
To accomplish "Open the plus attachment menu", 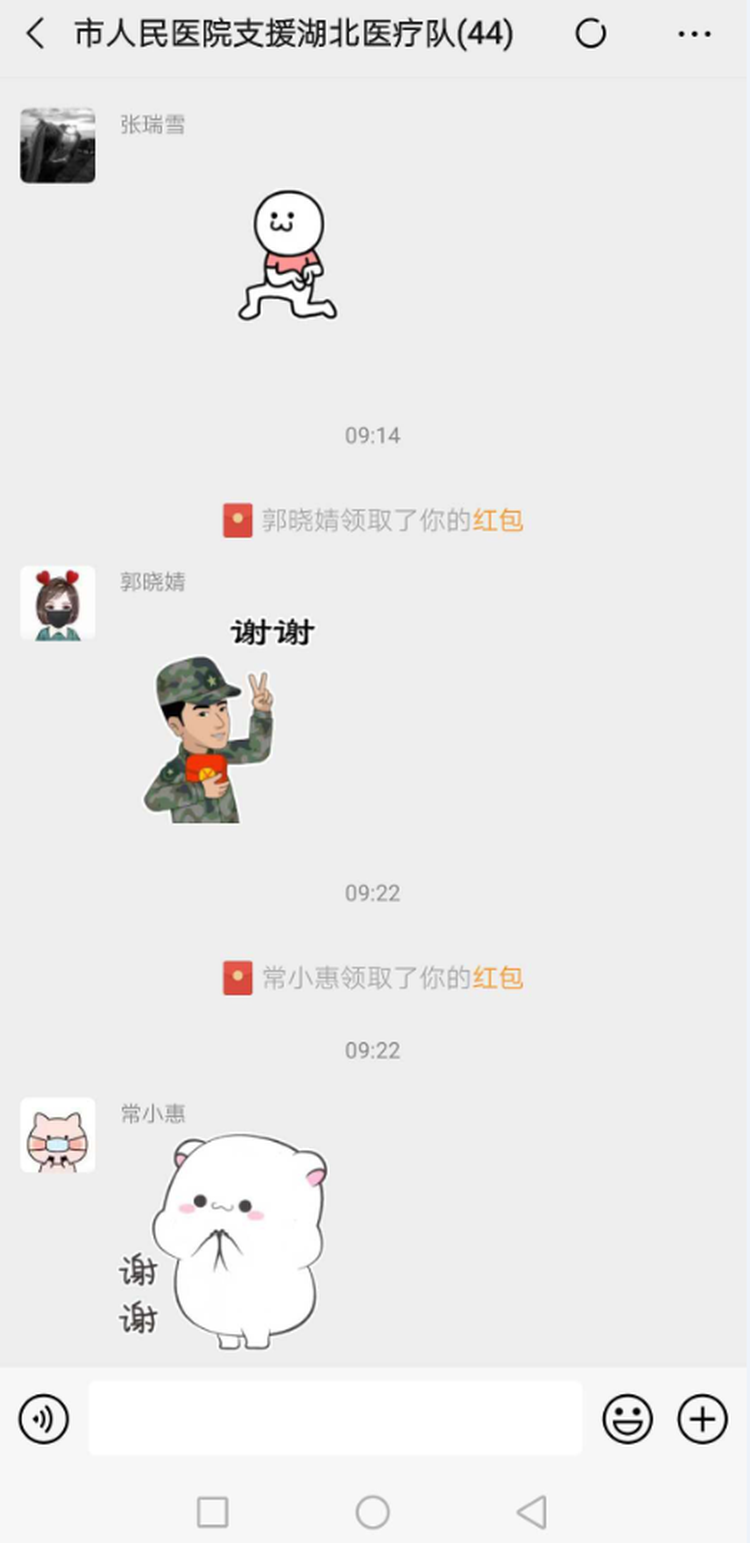I will tap(703, 1419).
